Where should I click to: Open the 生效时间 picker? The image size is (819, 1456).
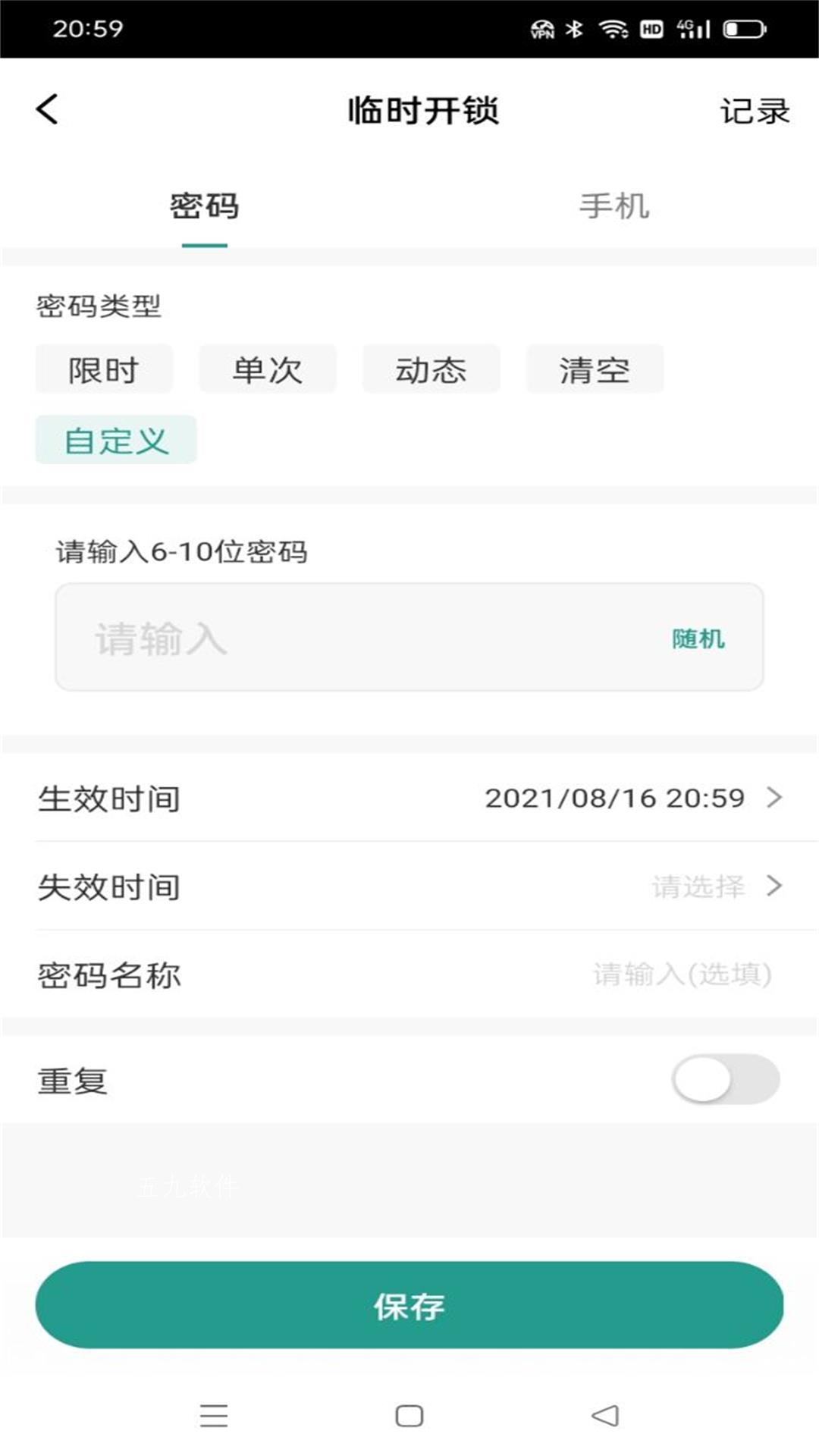[x=409, y=798]
